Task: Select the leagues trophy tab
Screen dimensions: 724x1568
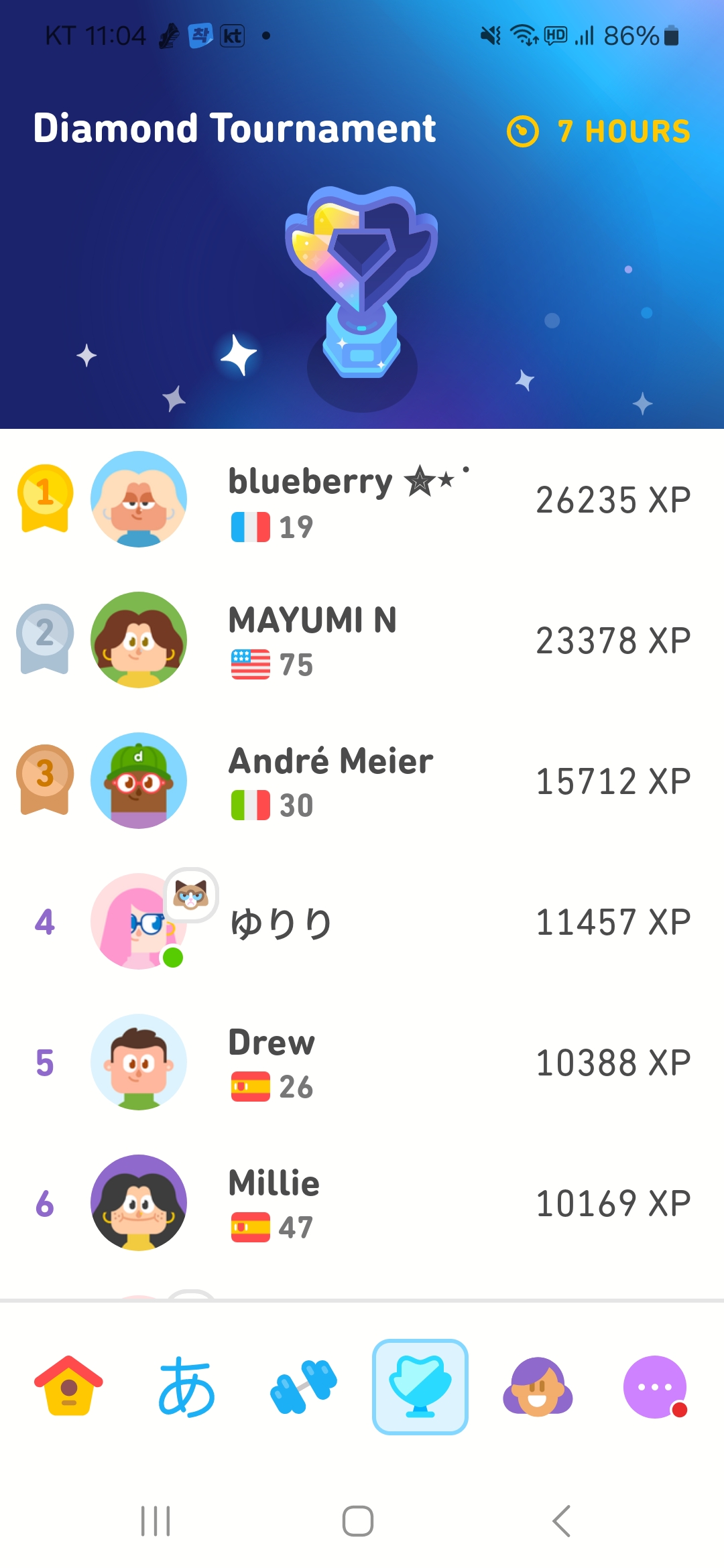Action: pyautogui.click(x=420, y=1386)
